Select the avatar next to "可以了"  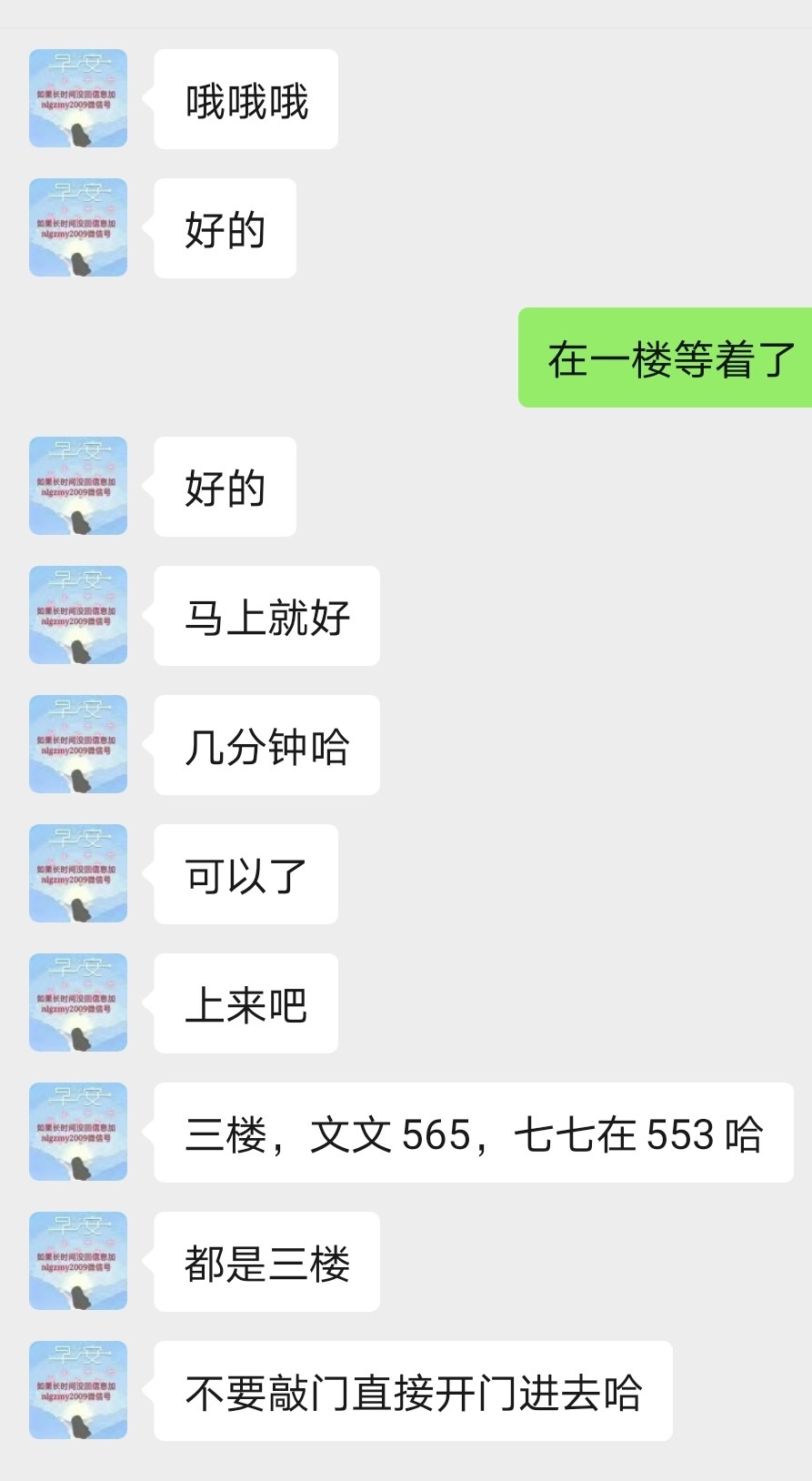point(78,873)
